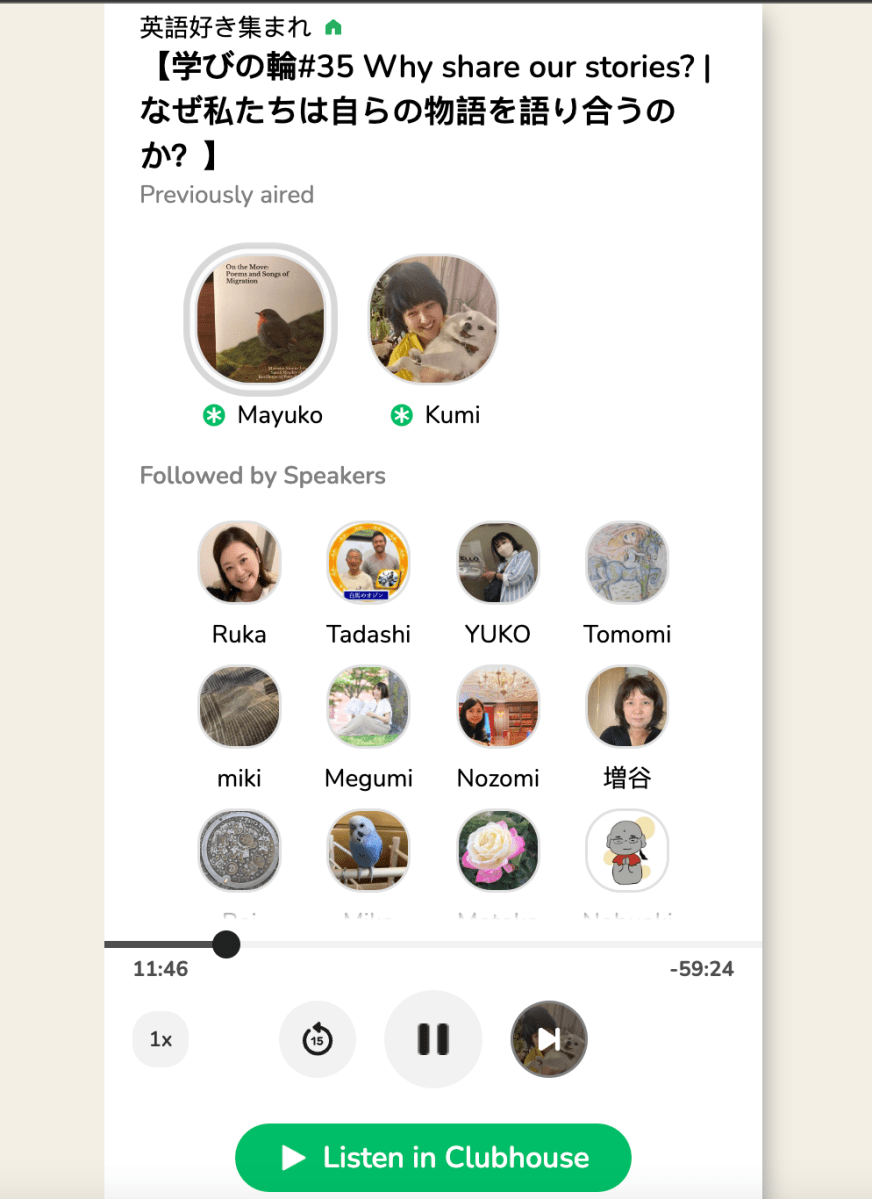
Task: Open Tomomi's profile
Action: pyautogui.click(x=627, y=562)
